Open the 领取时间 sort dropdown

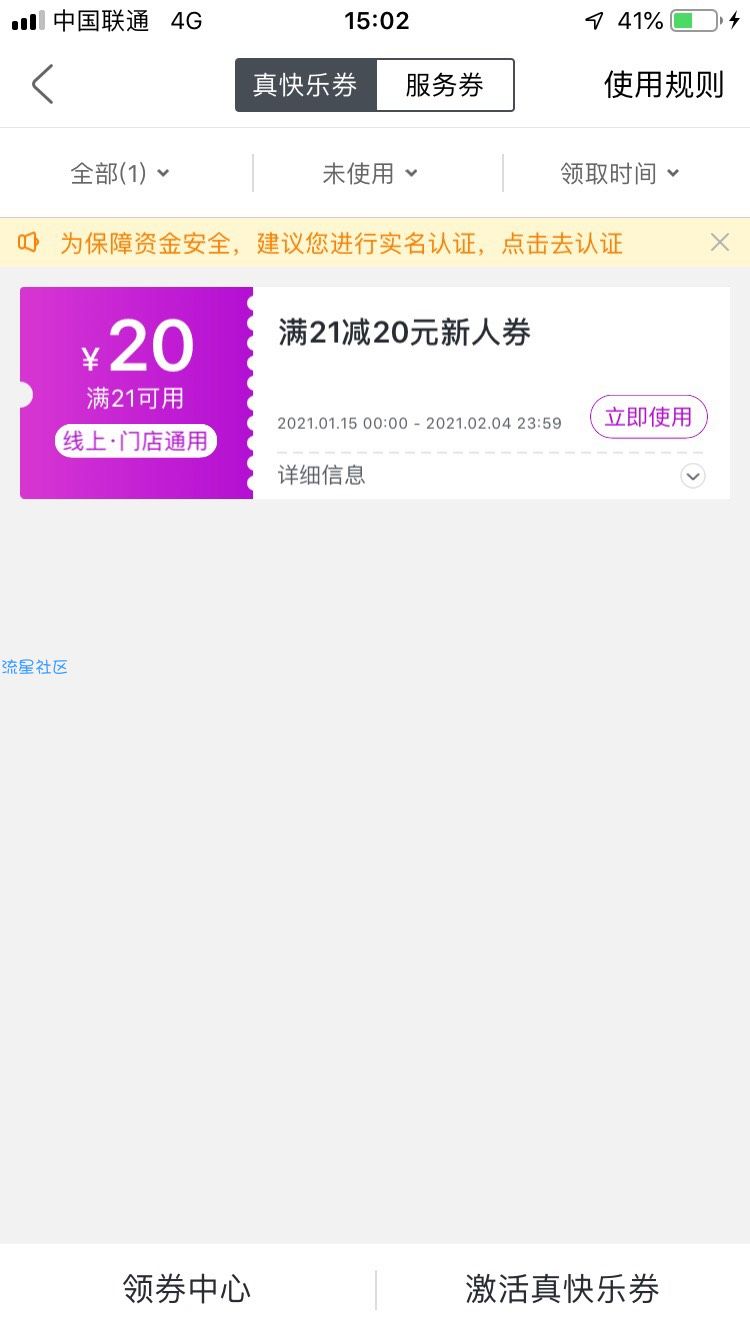point(620,173)
